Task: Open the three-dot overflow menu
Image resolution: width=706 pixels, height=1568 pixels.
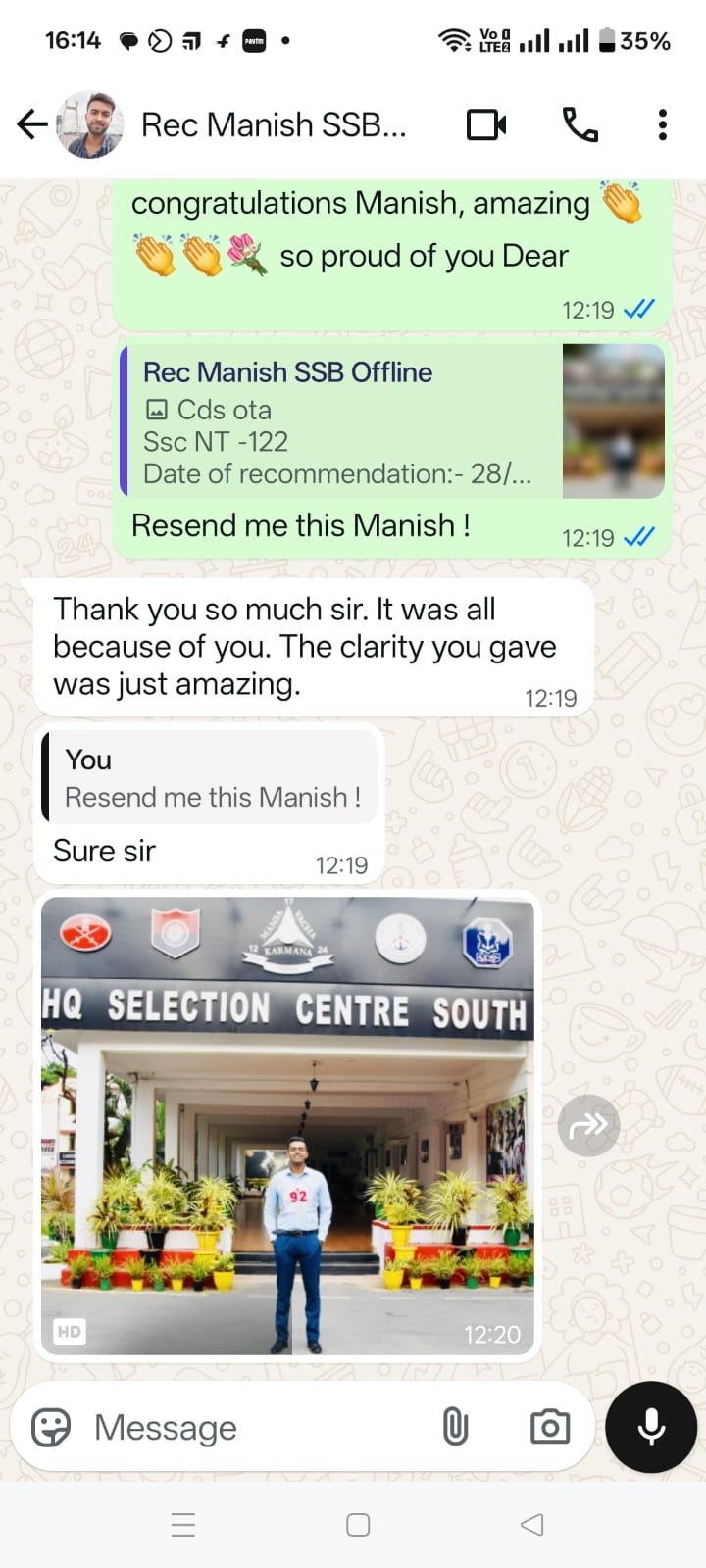Action: [663, 124]
